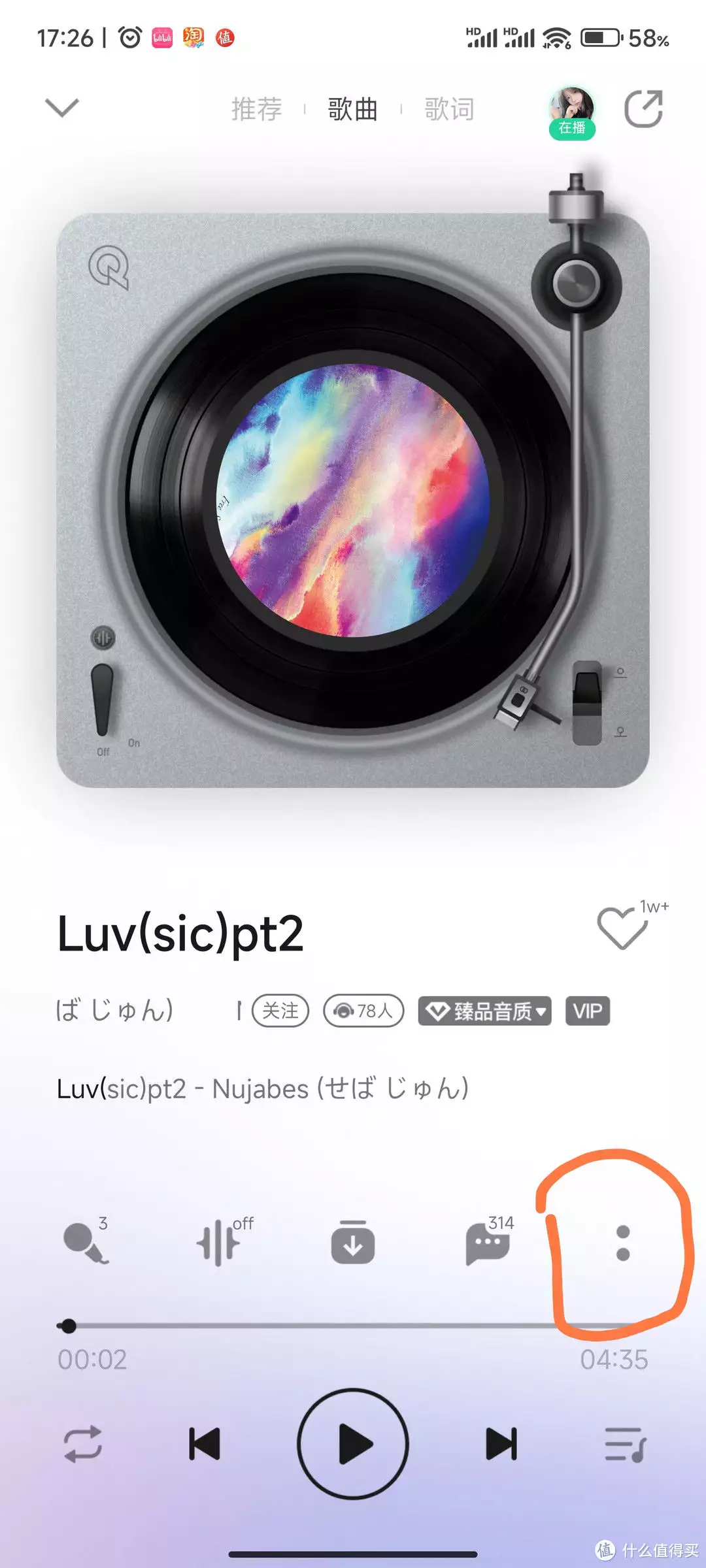Change the repeat mode
Screen dimensions: 706x1568
point(83,1444)
